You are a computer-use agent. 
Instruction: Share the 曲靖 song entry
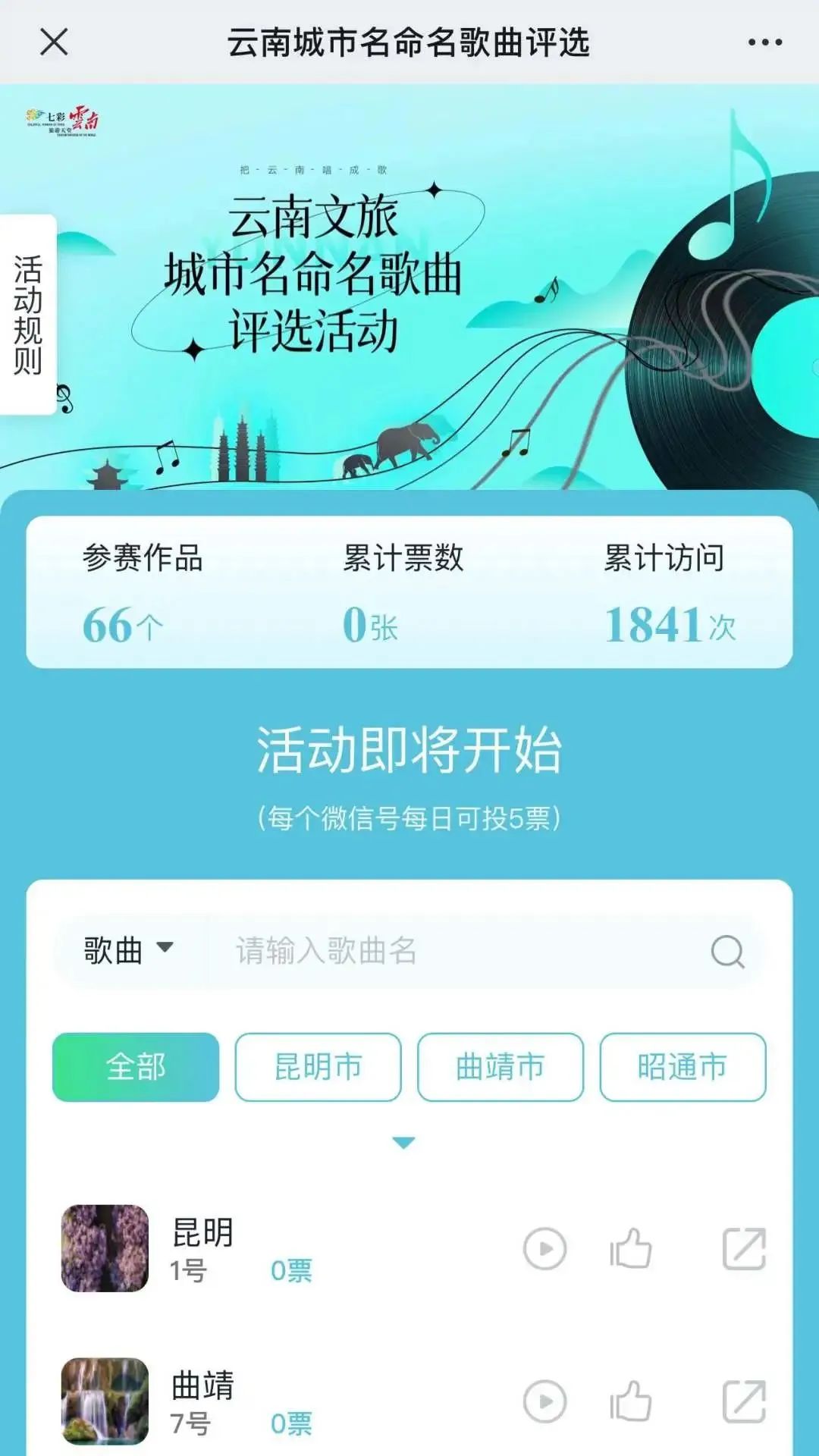click(744, 1401)
